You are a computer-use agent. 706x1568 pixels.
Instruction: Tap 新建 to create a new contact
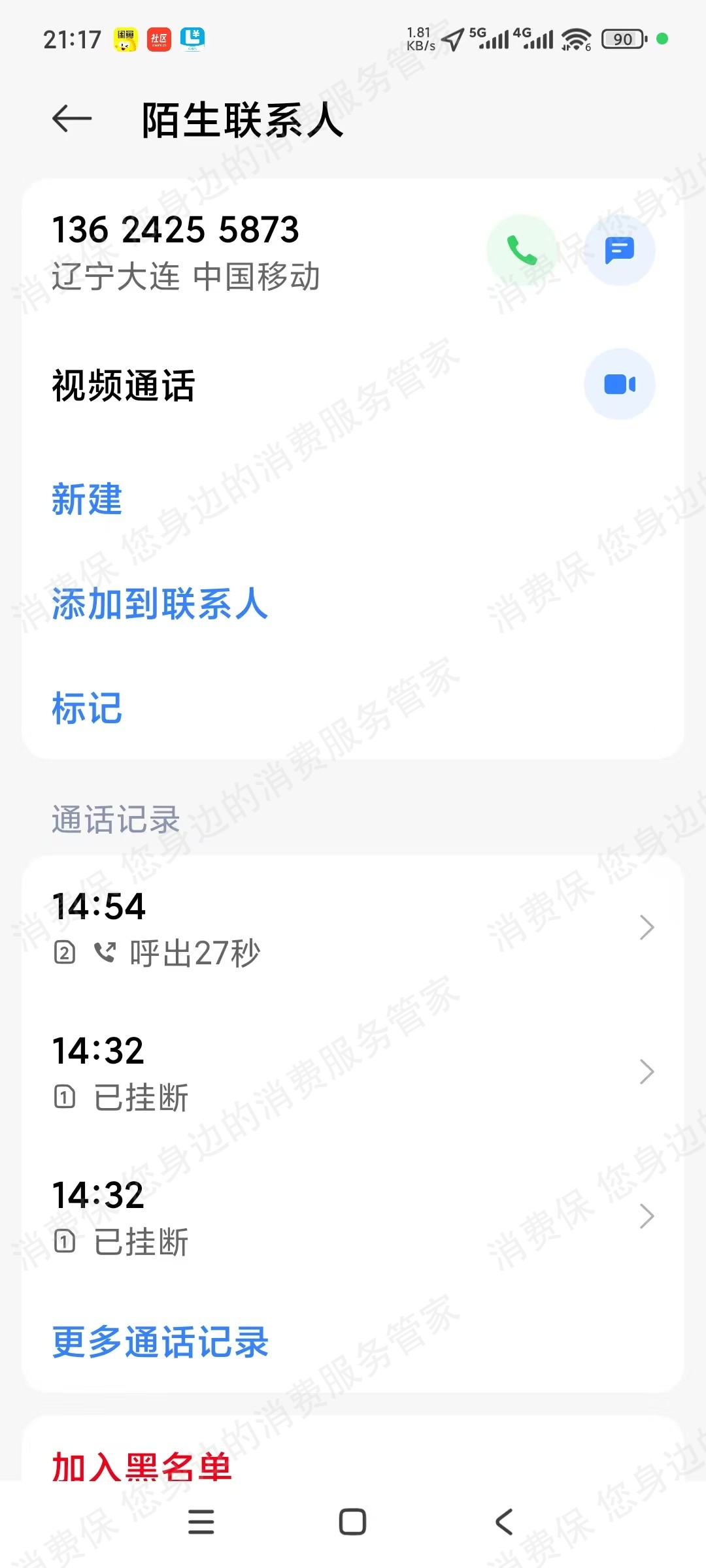[87, 500]
